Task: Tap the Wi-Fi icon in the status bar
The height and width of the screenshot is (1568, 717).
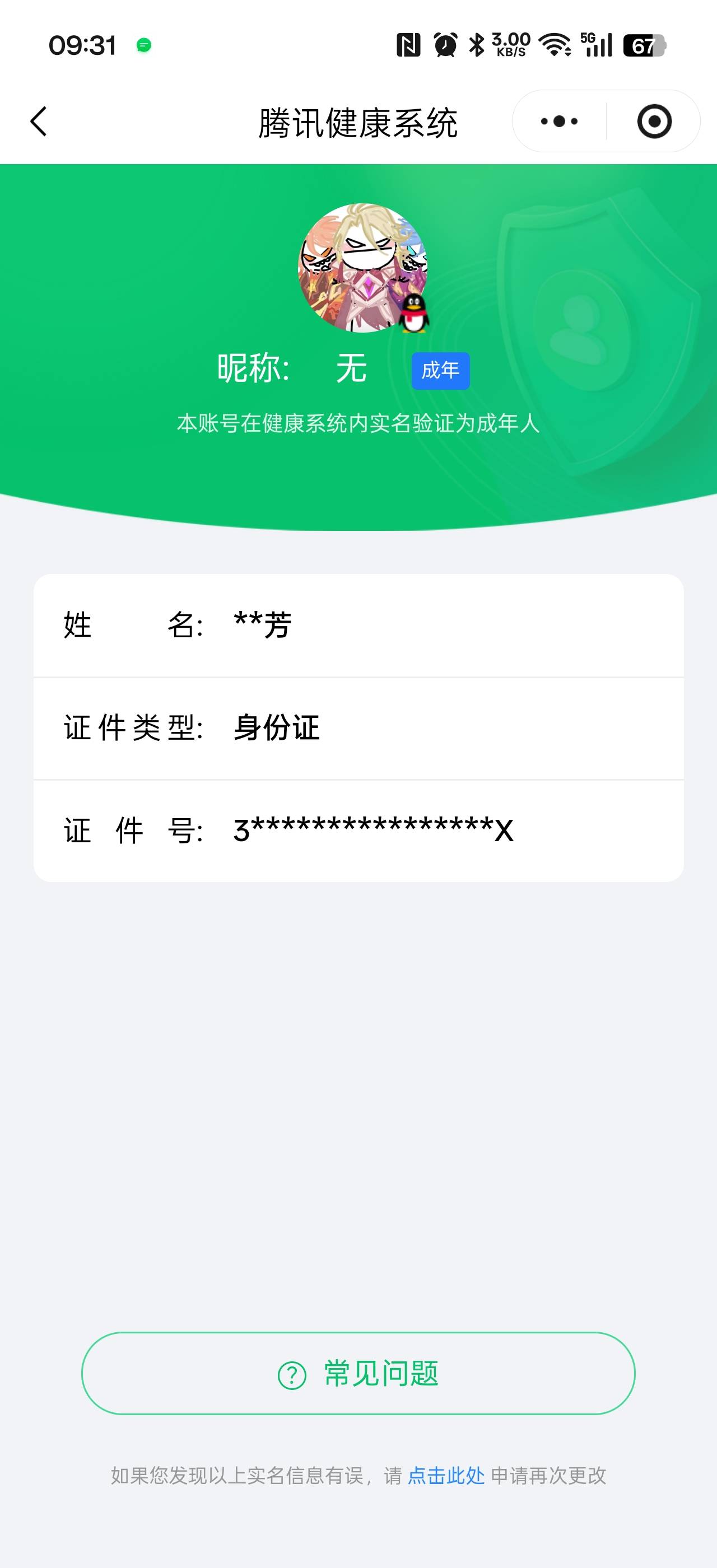Action: pos(555,44)
